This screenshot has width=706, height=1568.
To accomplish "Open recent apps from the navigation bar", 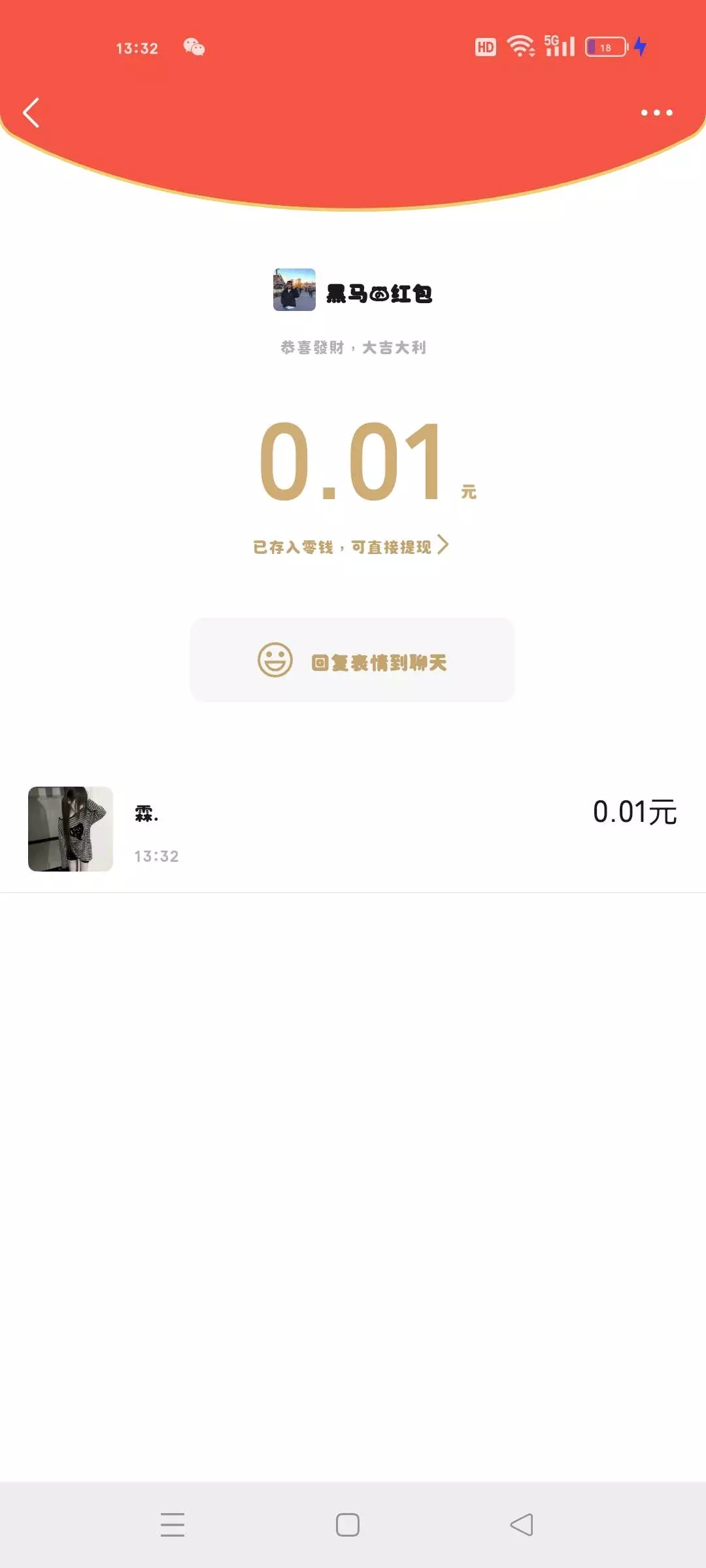I will 173,1525.
